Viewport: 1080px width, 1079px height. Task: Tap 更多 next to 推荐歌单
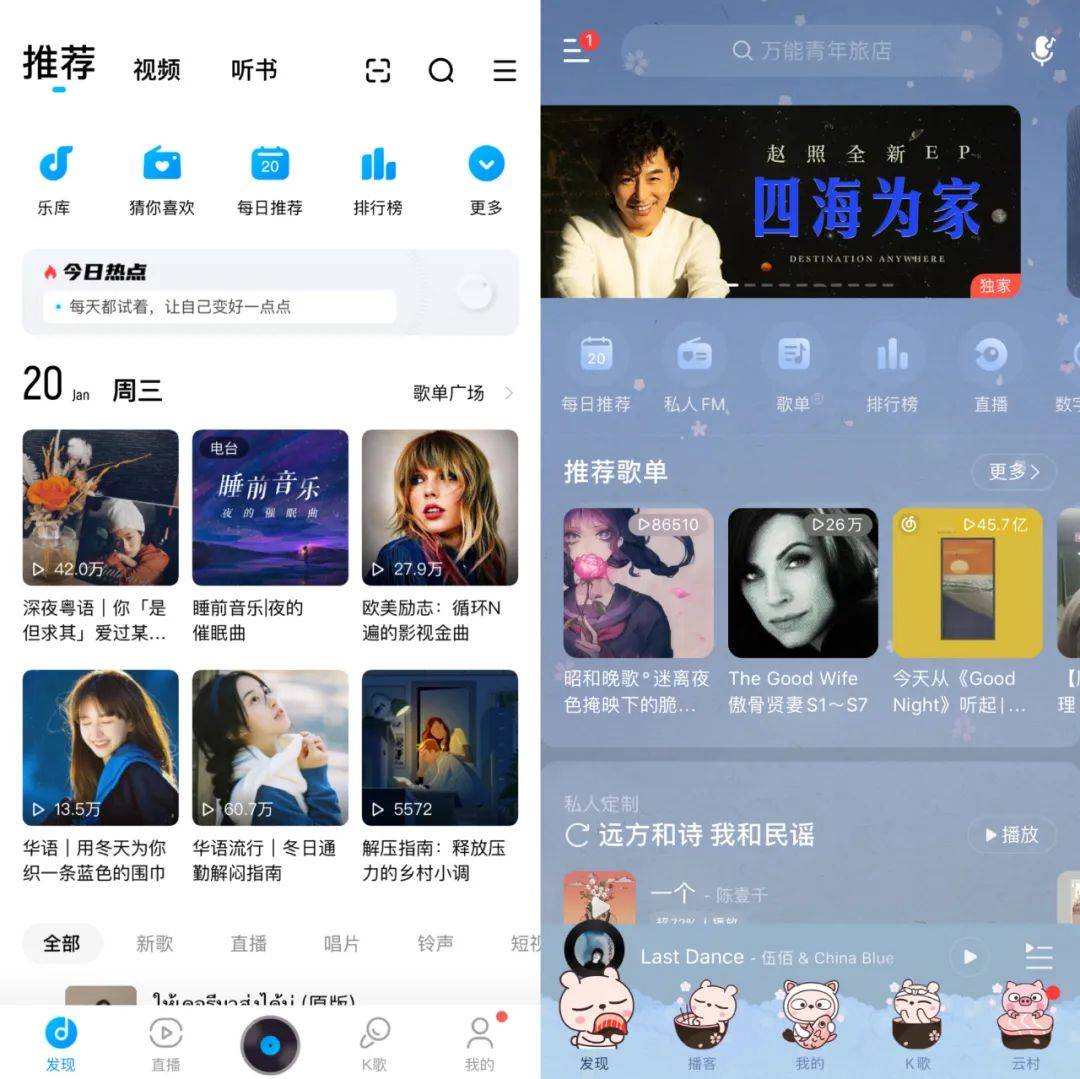pos(1013,472)
